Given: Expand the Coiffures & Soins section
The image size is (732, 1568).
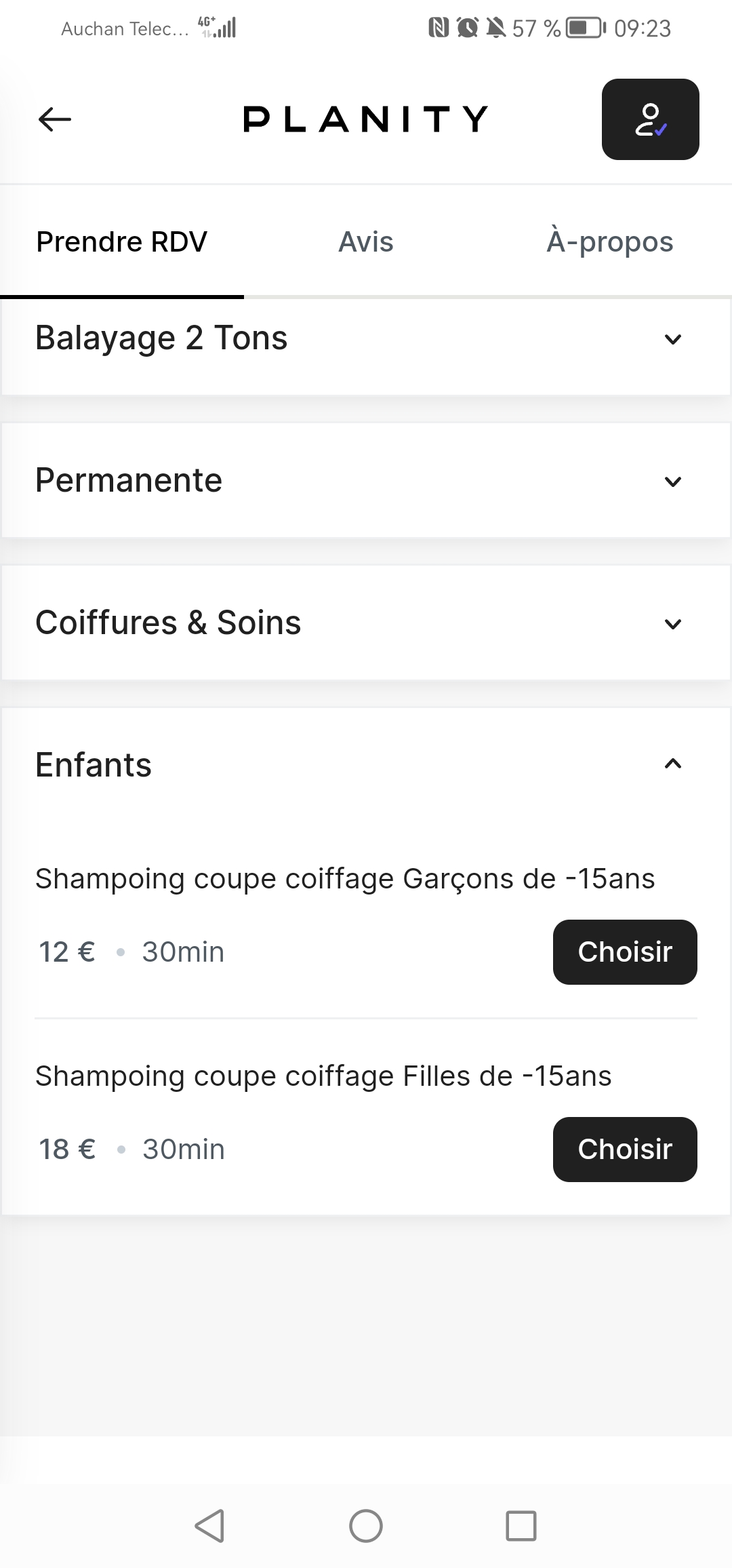Looking at the screenshot, I should (366, 623).
